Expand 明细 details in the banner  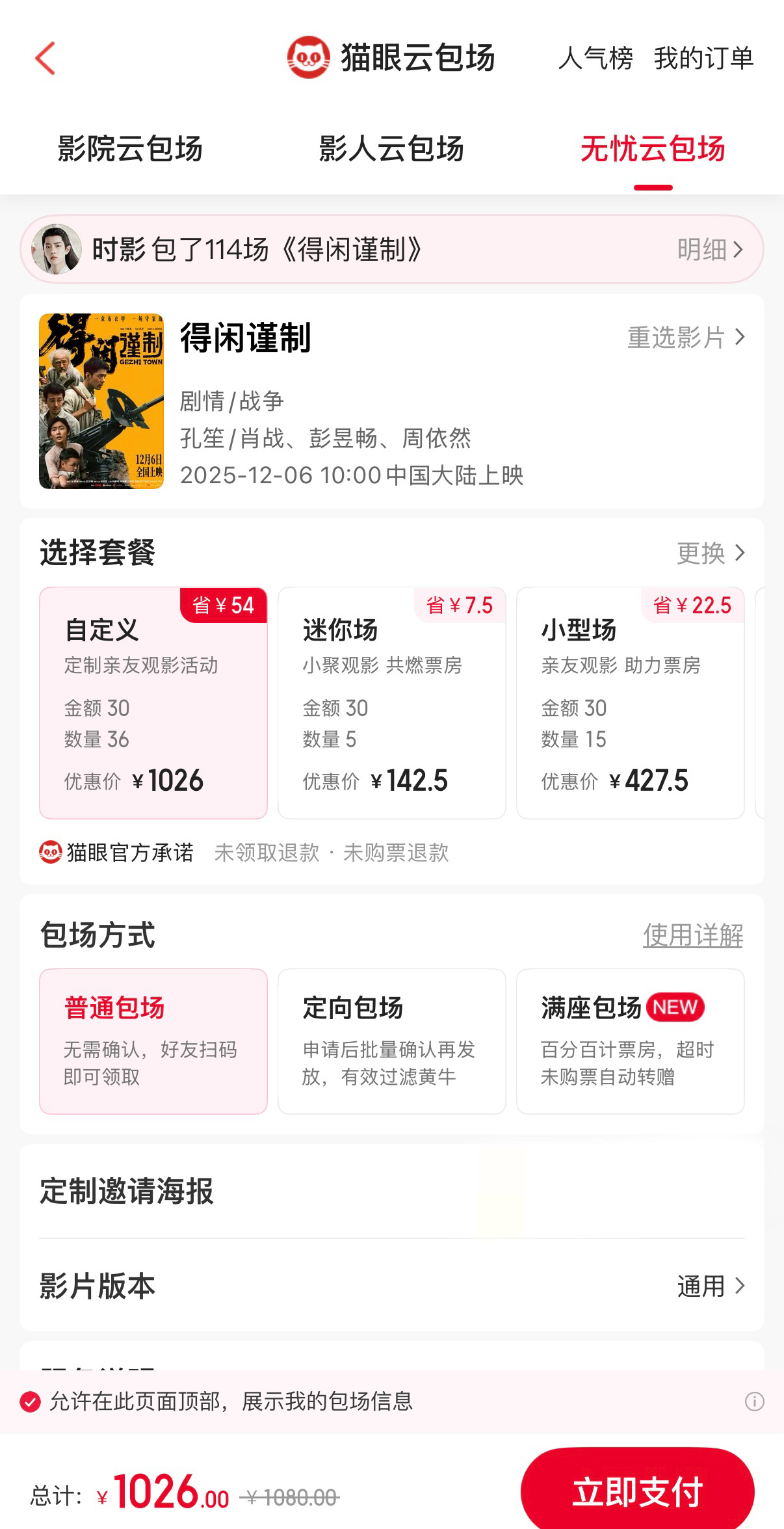pos(709,248)
